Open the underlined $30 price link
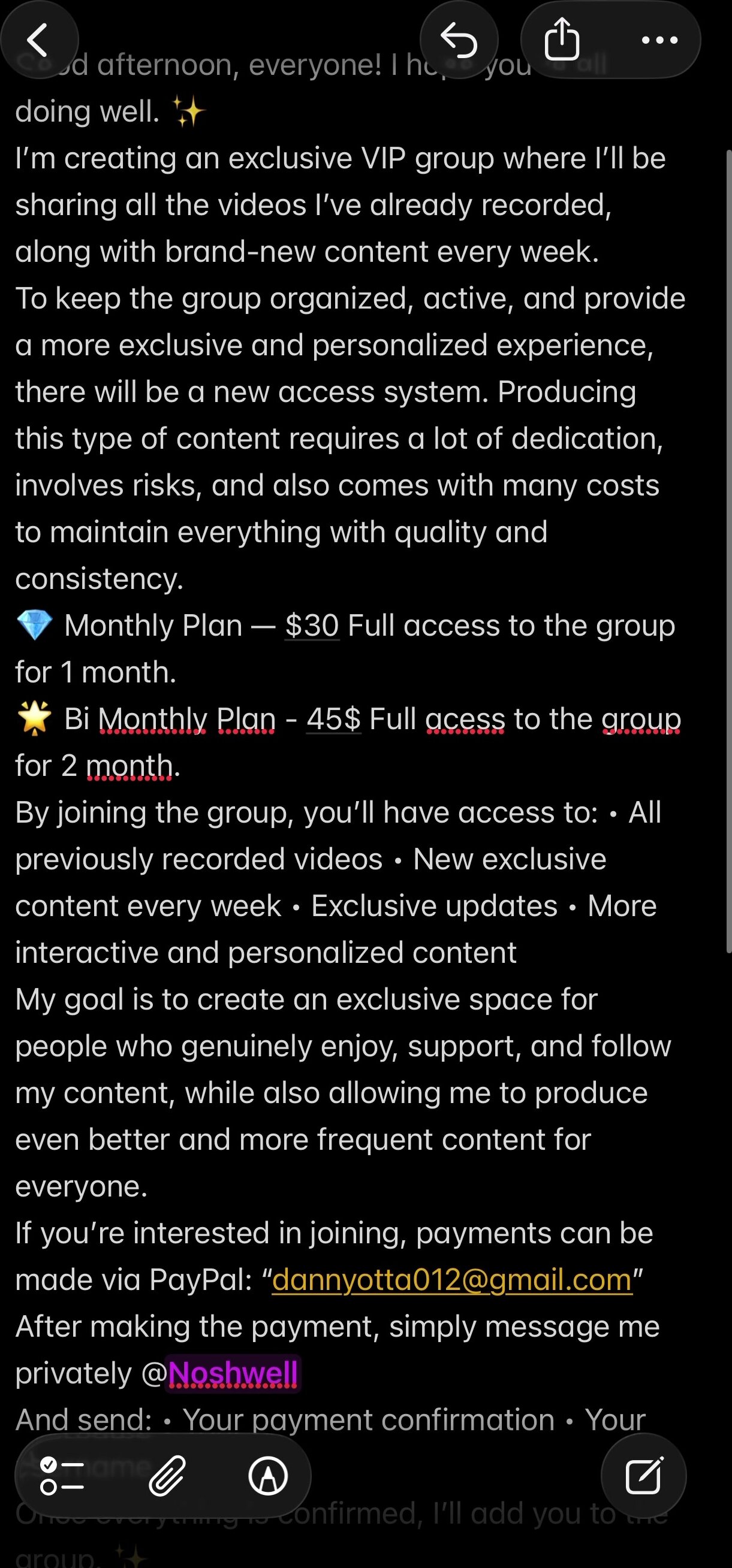732x1568 pixels. point(312,626)
